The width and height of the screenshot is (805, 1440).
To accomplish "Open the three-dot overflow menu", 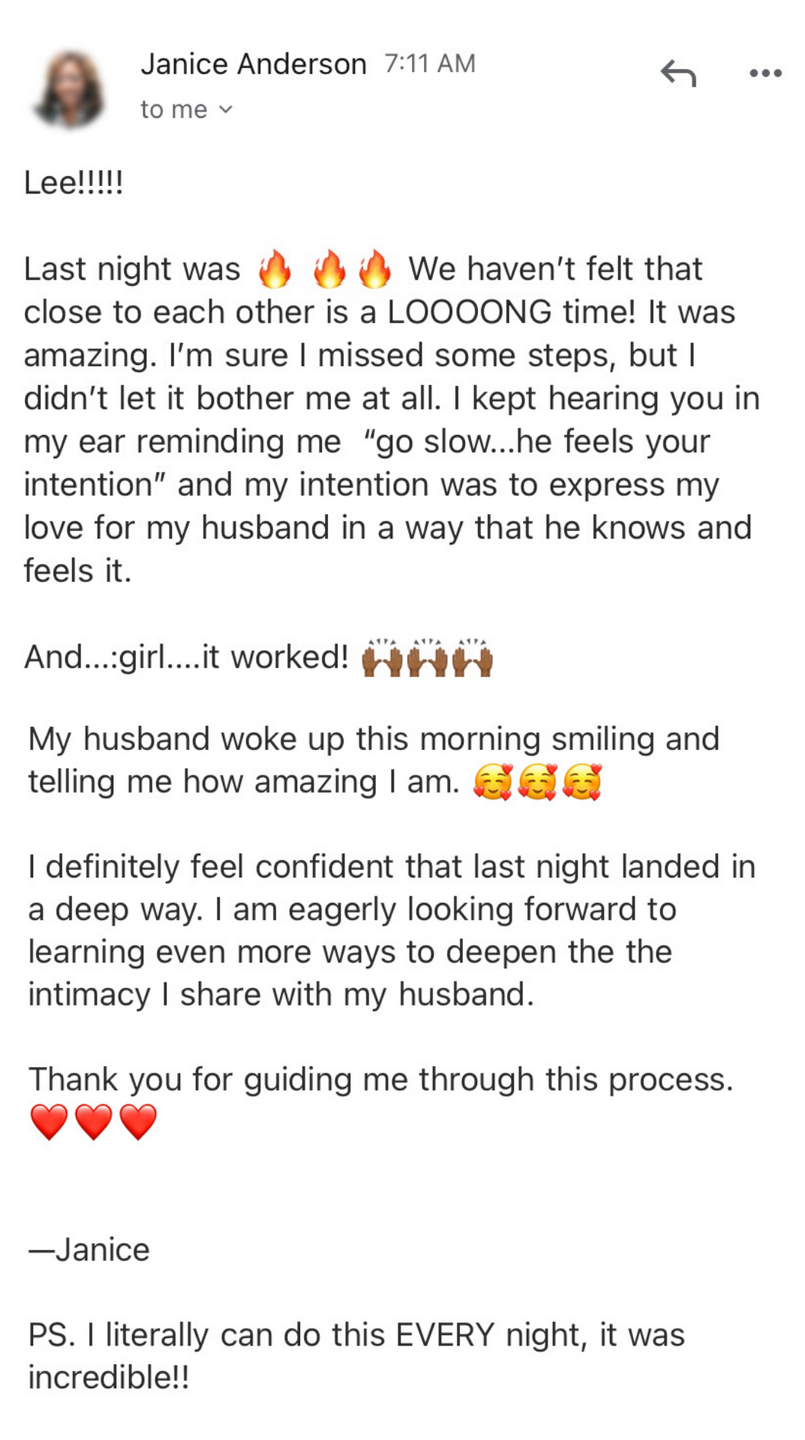I will pos(765,73).
